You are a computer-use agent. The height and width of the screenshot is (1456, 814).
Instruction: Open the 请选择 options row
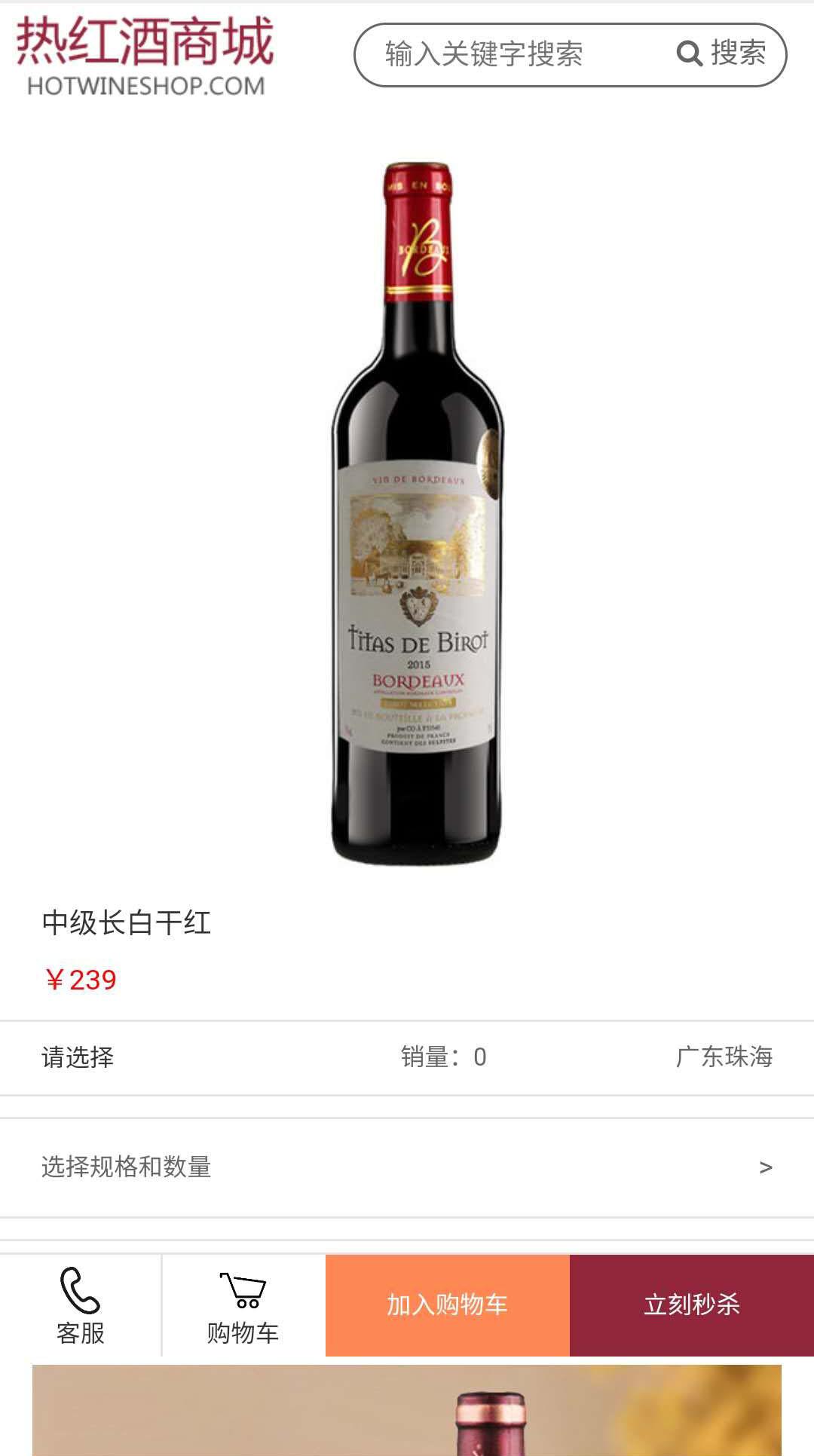76,1057
